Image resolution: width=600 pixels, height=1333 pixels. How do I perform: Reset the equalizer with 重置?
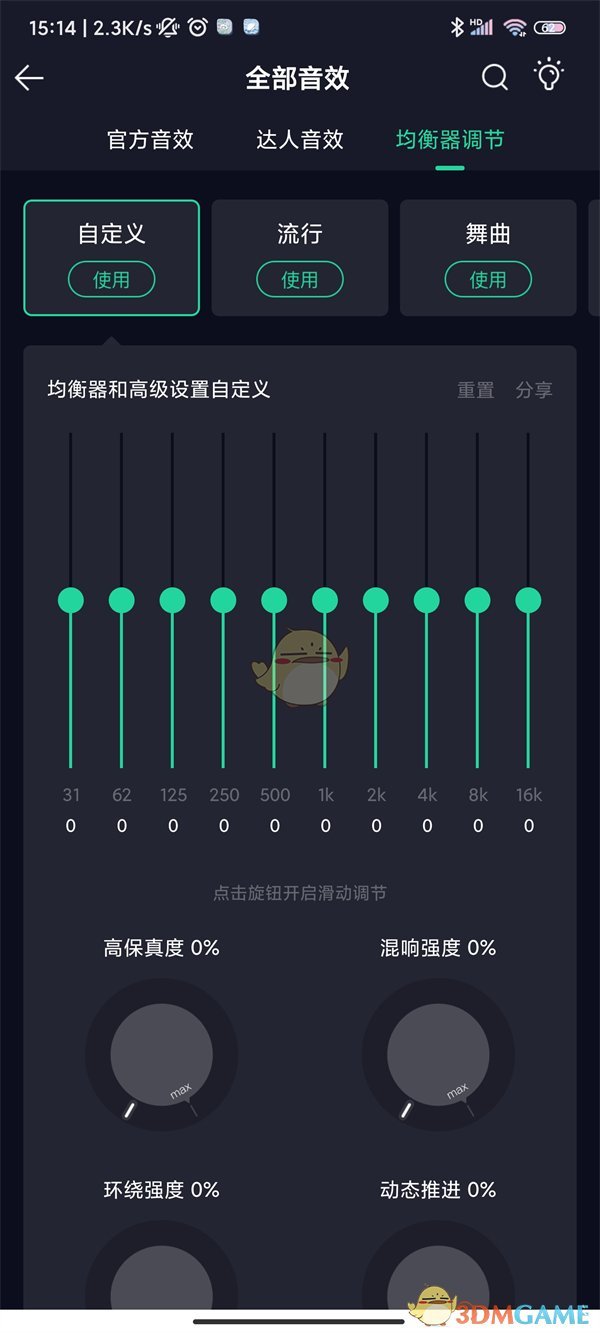(x=476, y=390)
